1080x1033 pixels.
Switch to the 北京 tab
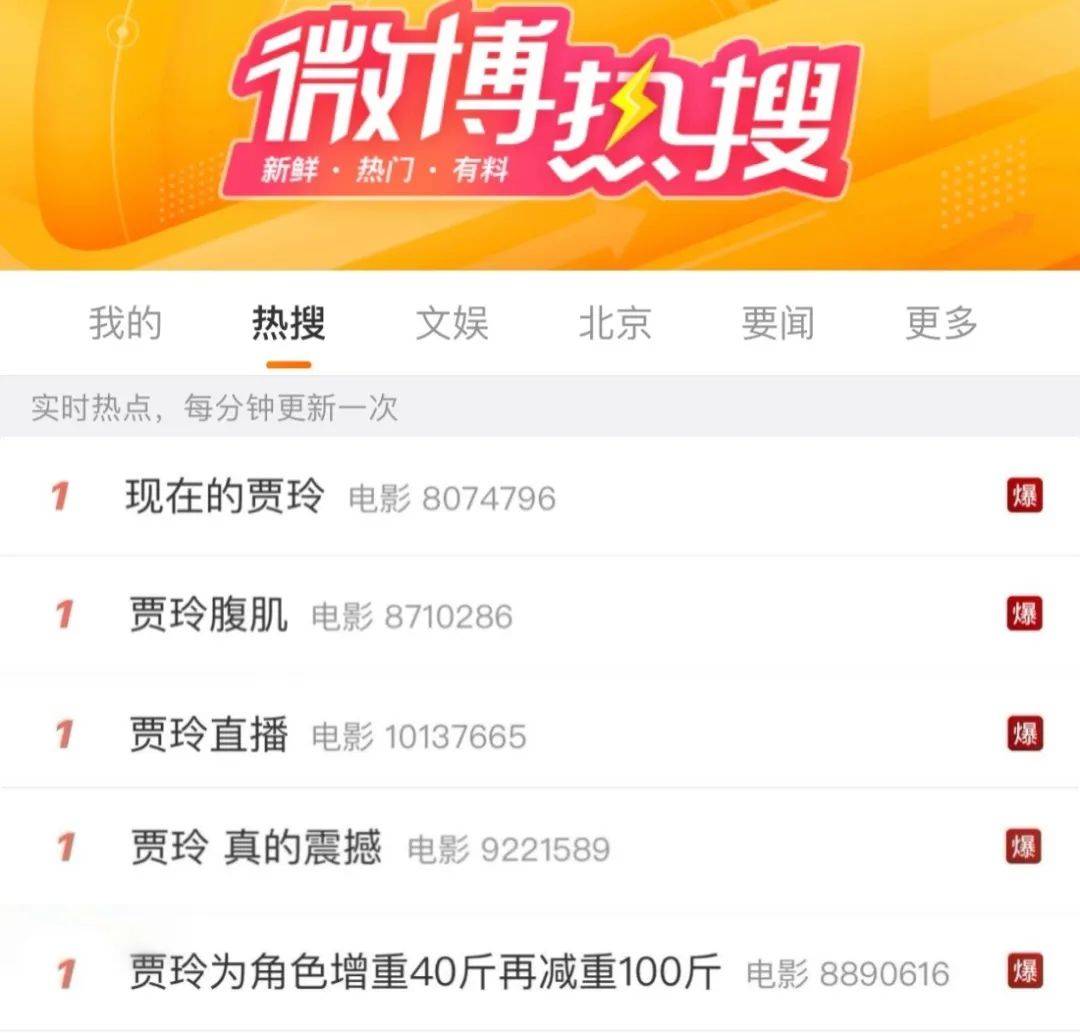coord(615,324)
